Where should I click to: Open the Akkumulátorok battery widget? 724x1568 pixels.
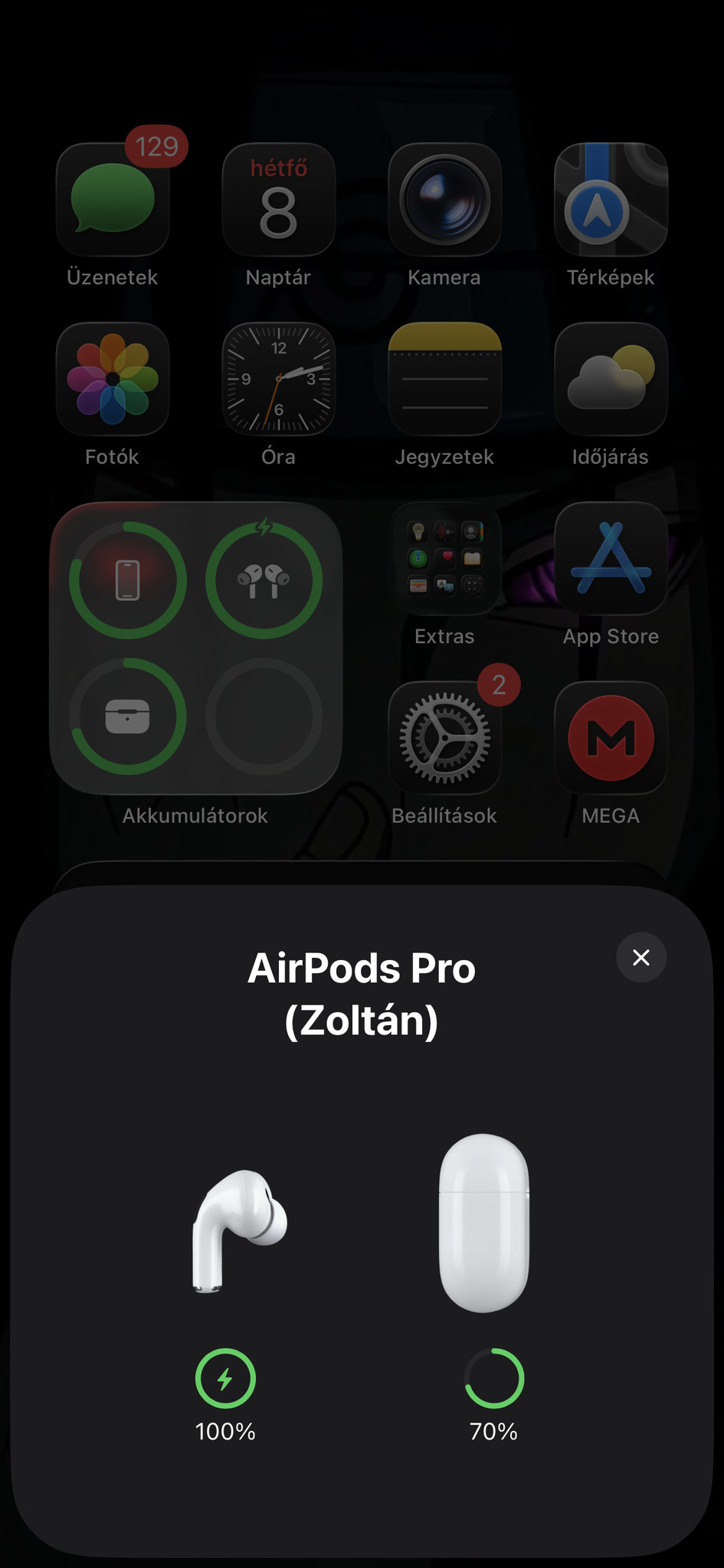click(x=195, y=648)
